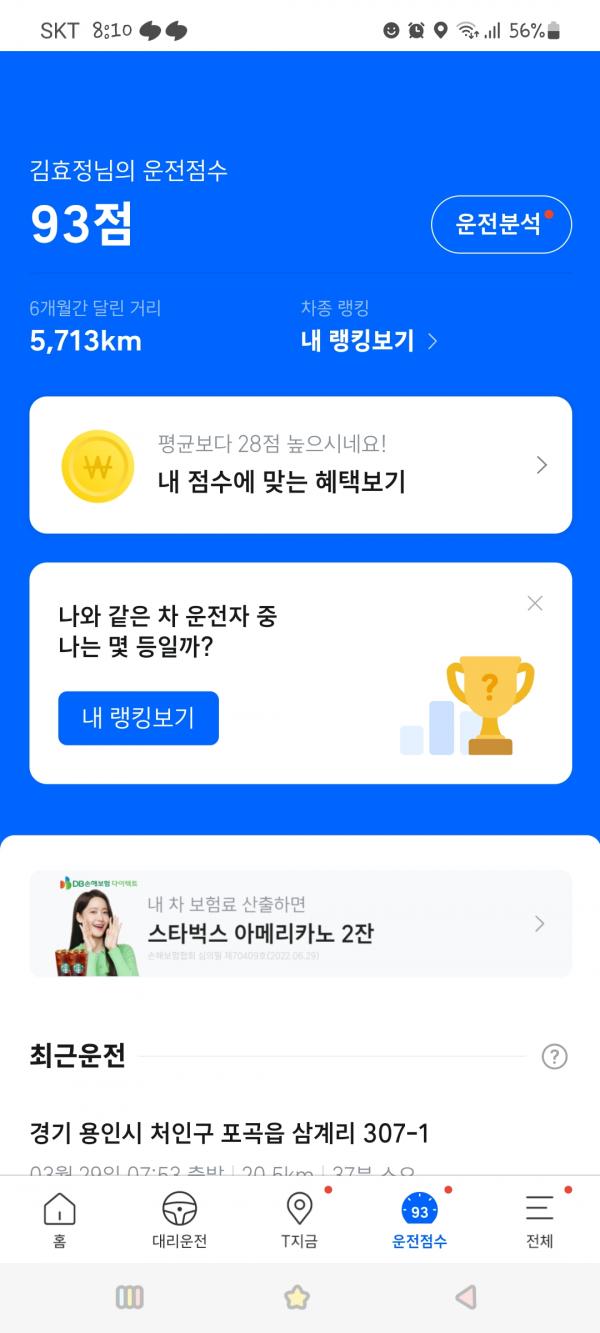Open the 스타벅스 아메리카노 2잔 insurance banner
The width and height of the screenshot is (600, 1333).
tap(300, 923)
